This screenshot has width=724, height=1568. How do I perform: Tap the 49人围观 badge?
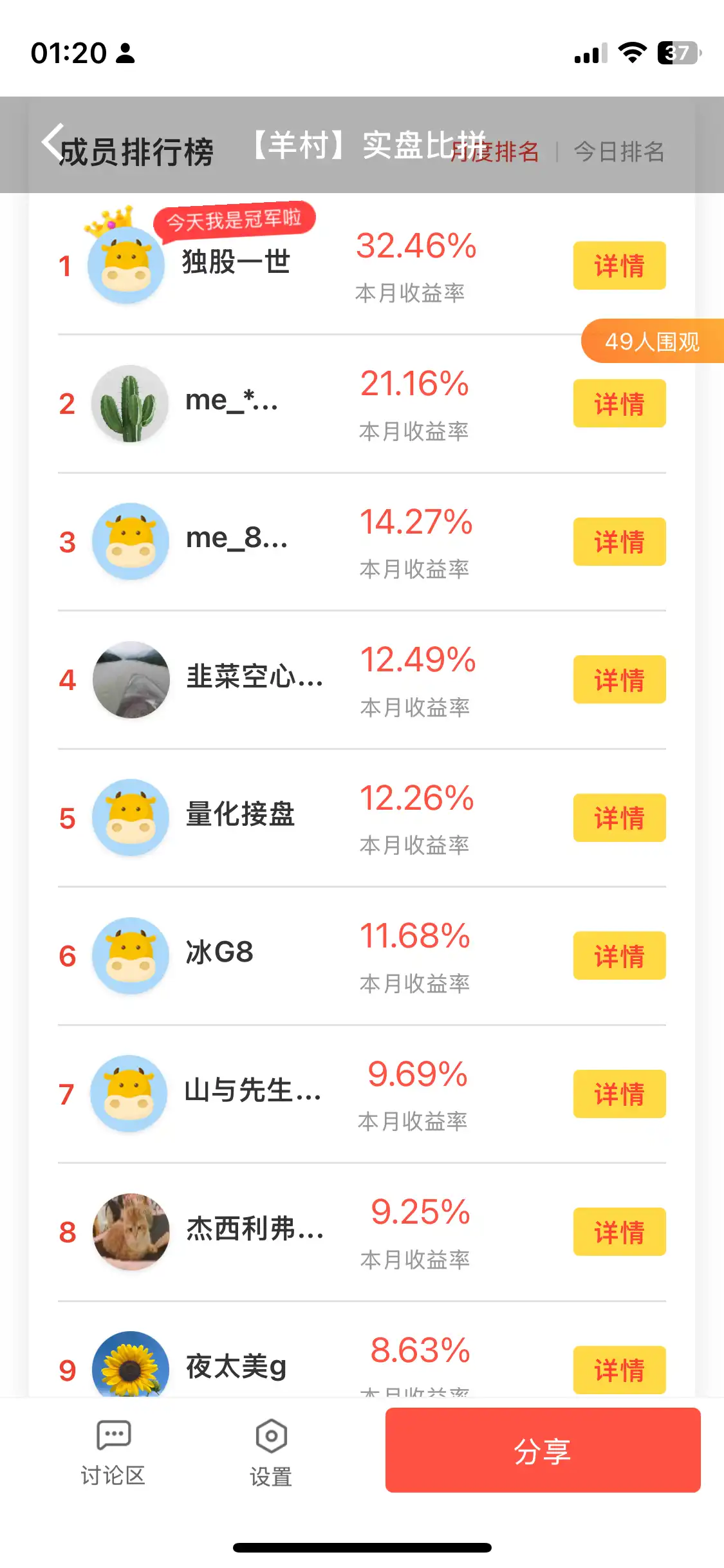coord(651,341)
